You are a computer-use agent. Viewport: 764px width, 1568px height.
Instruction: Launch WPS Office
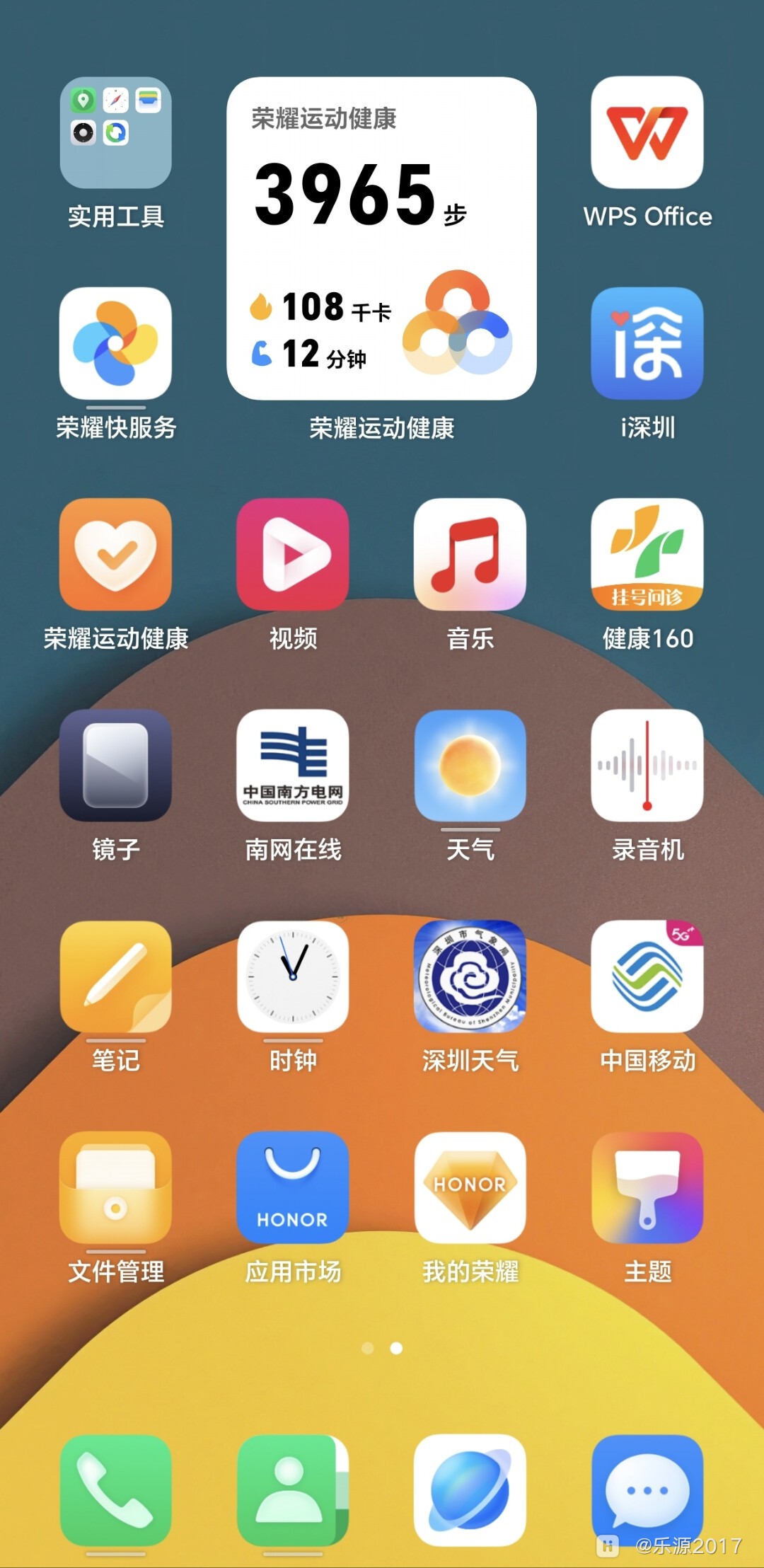click(x=647, y=133)
